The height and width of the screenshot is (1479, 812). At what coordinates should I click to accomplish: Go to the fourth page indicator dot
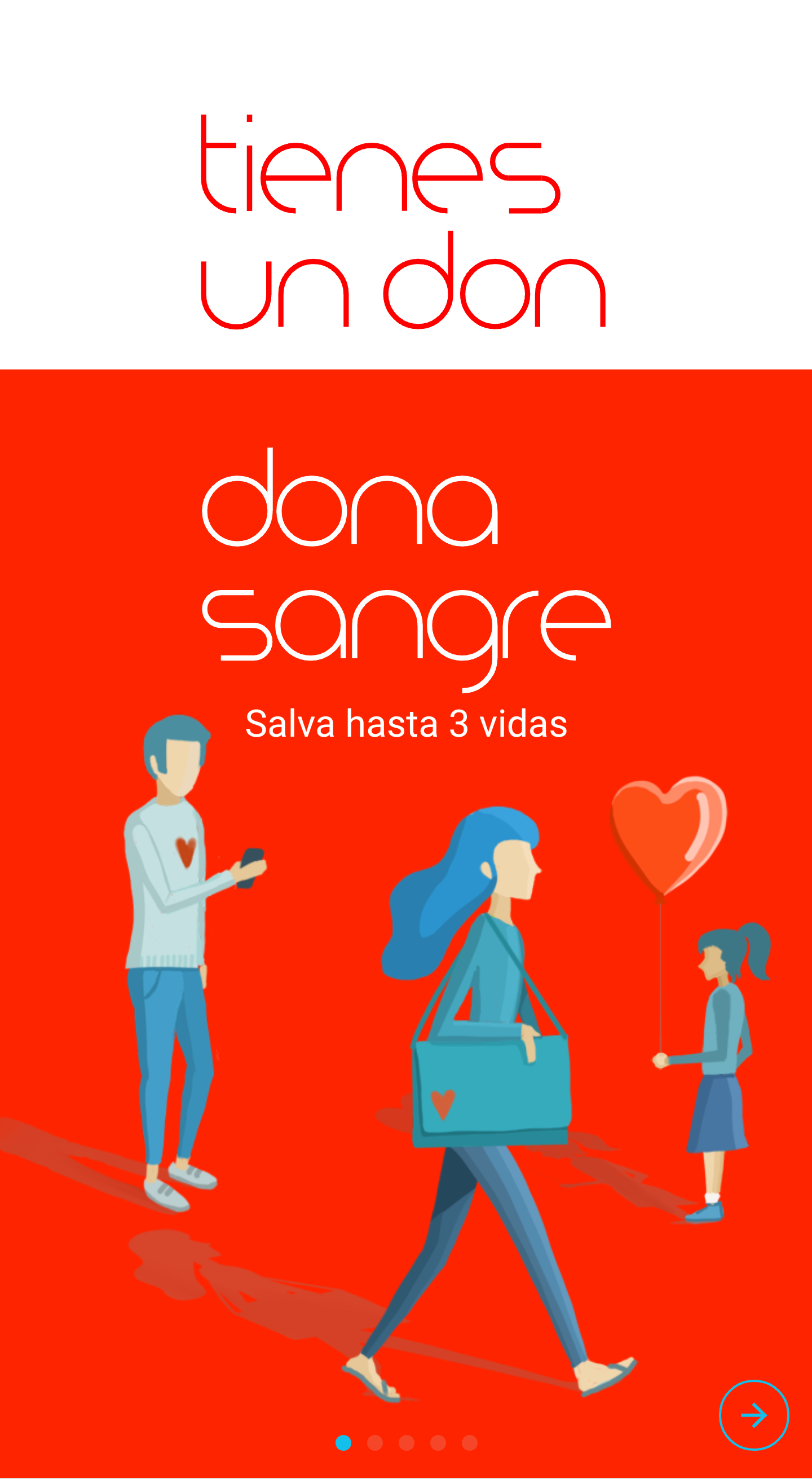click(x=438, y=1443)
